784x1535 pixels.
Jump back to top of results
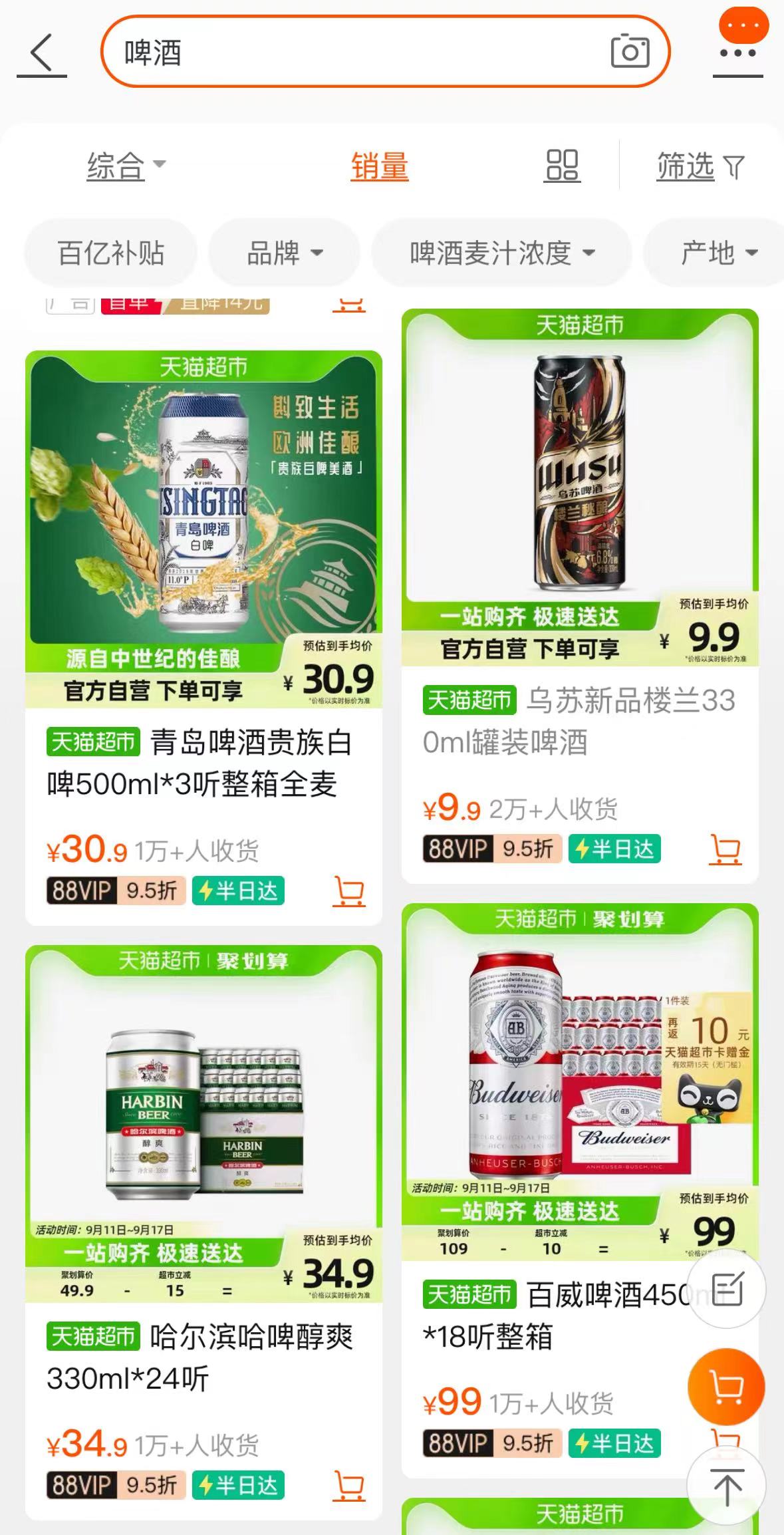coord(726,1486)
